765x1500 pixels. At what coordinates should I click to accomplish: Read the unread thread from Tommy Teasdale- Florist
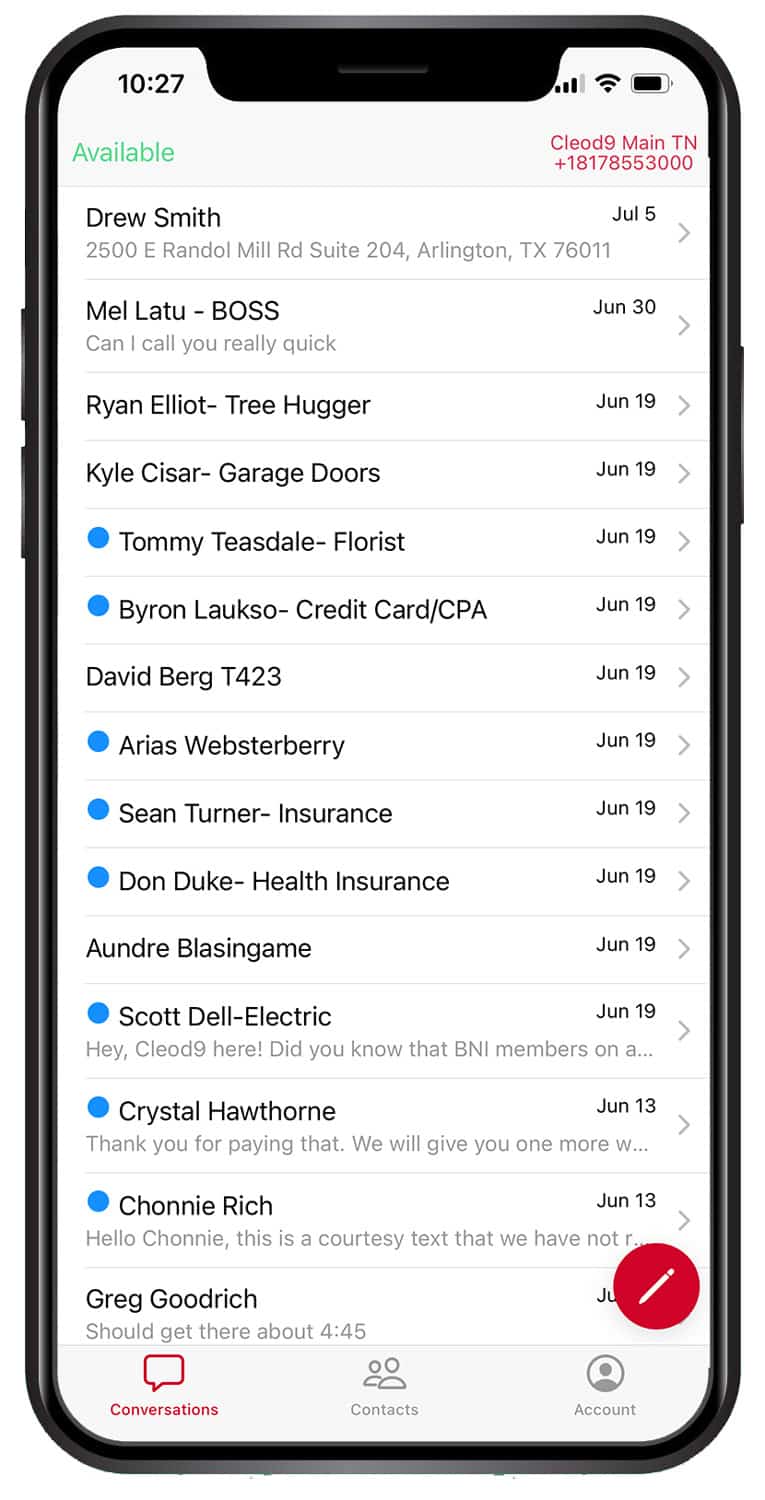click(x=383, y=542)
